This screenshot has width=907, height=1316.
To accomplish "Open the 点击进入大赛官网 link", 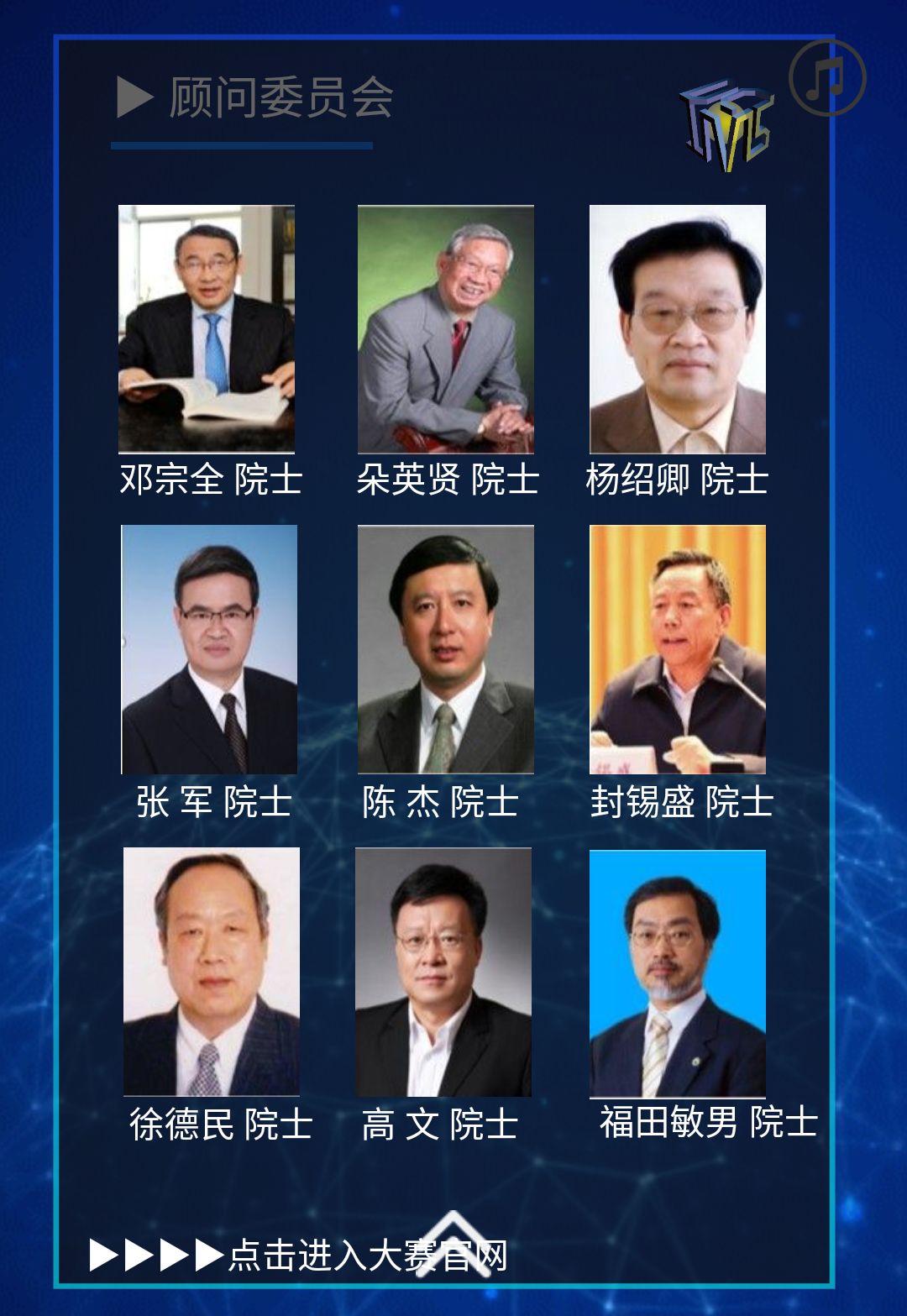I will pos(367,1256).
